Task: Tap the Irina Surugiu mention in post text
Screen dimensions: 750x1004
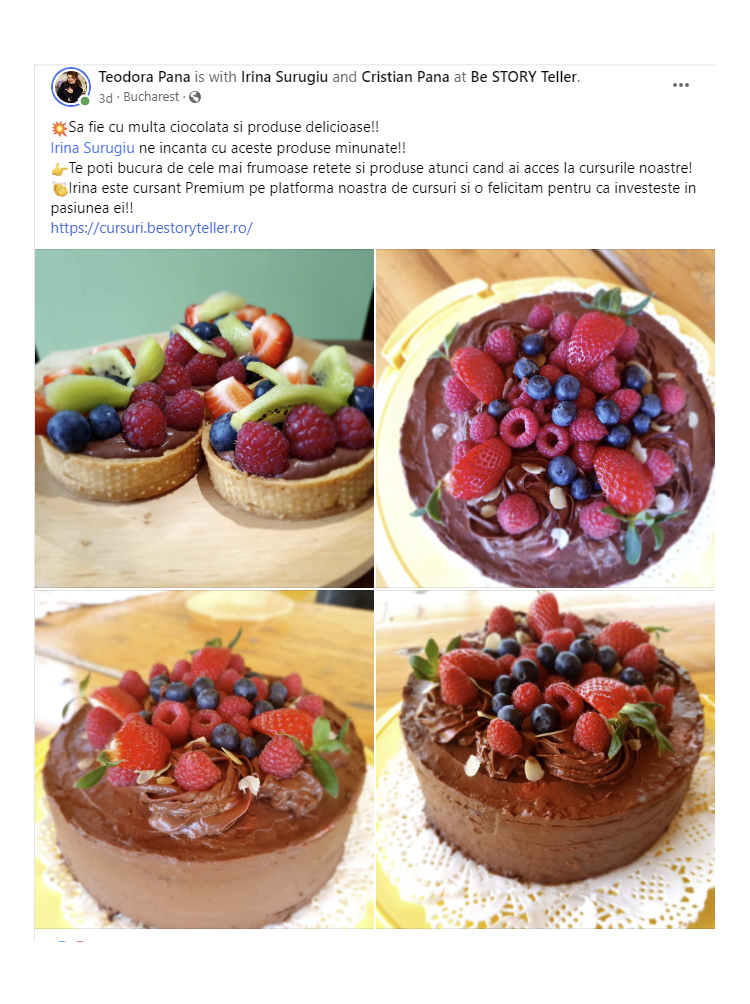Action: click(92, 148)
